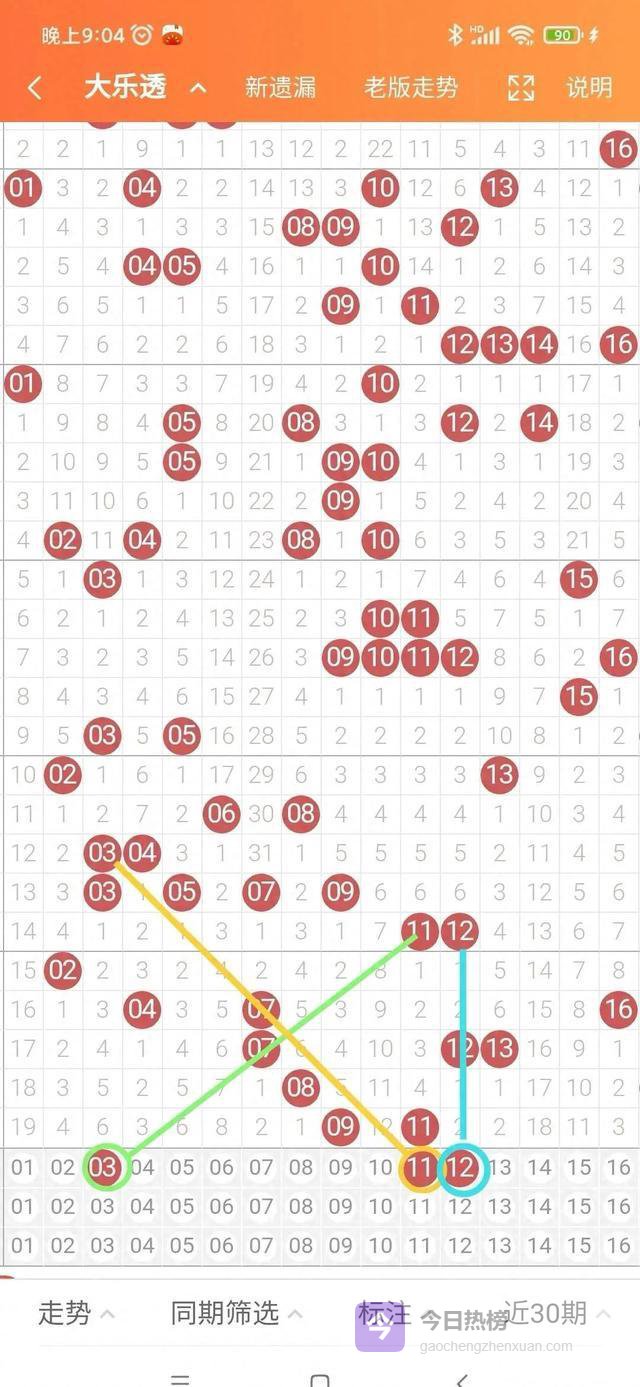Enter fullscreen mode with the expand icon
This screenshot has width=640, height=1387.
[521, 88]
